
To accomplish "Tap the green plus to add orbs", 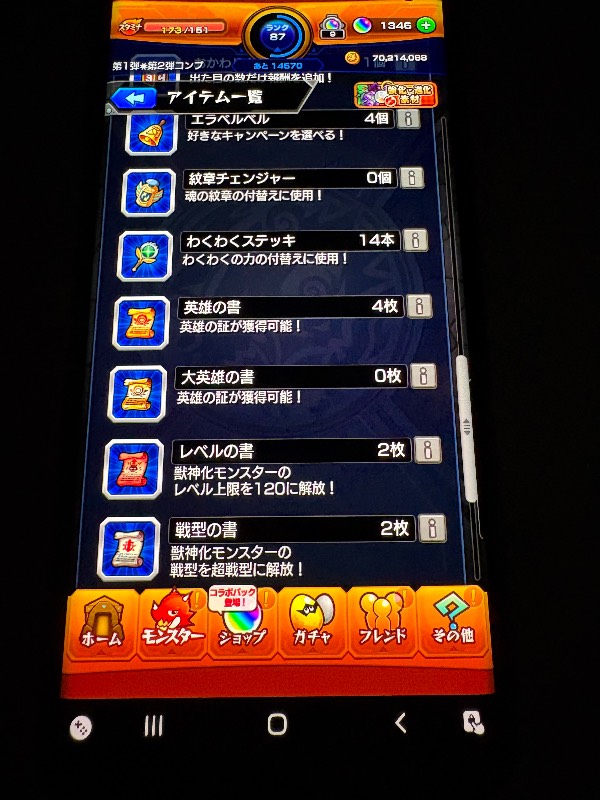I will tap(427, 24).
